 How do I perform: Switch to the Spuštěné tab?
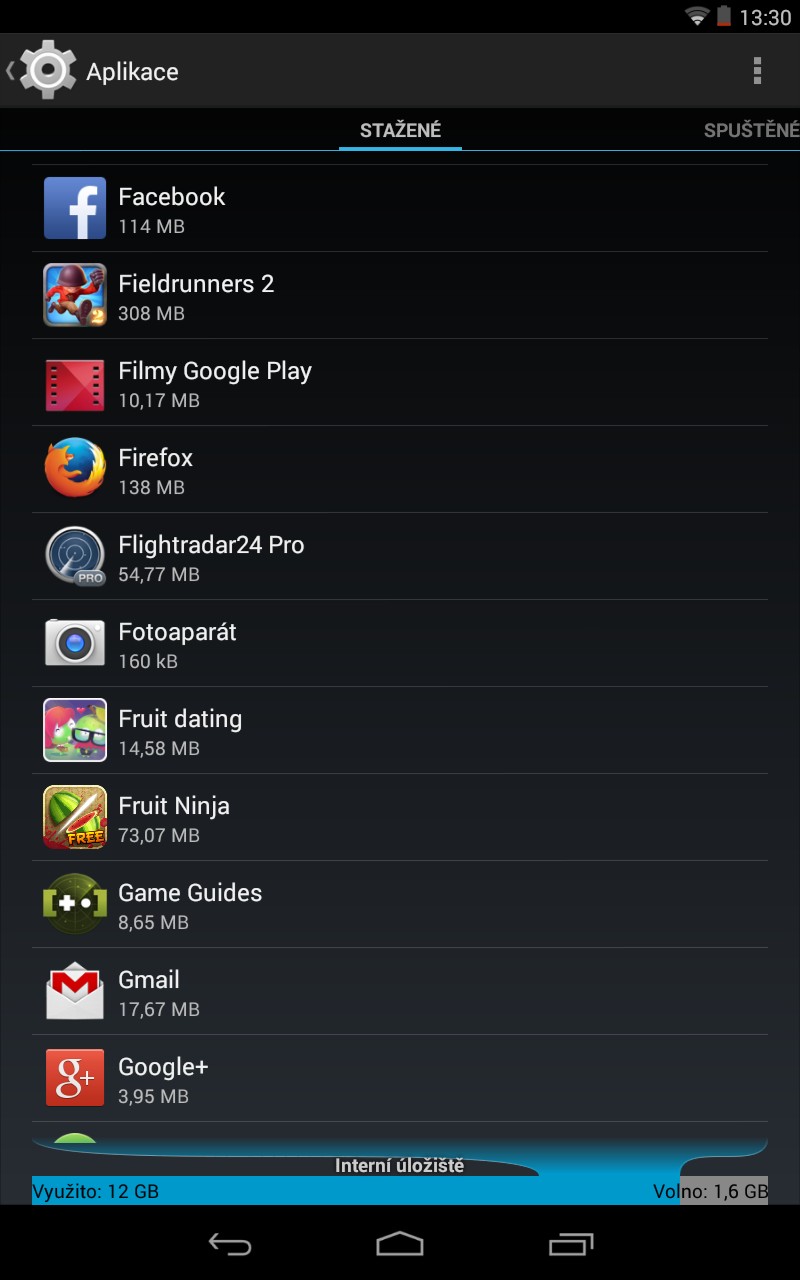coord(751,130)
